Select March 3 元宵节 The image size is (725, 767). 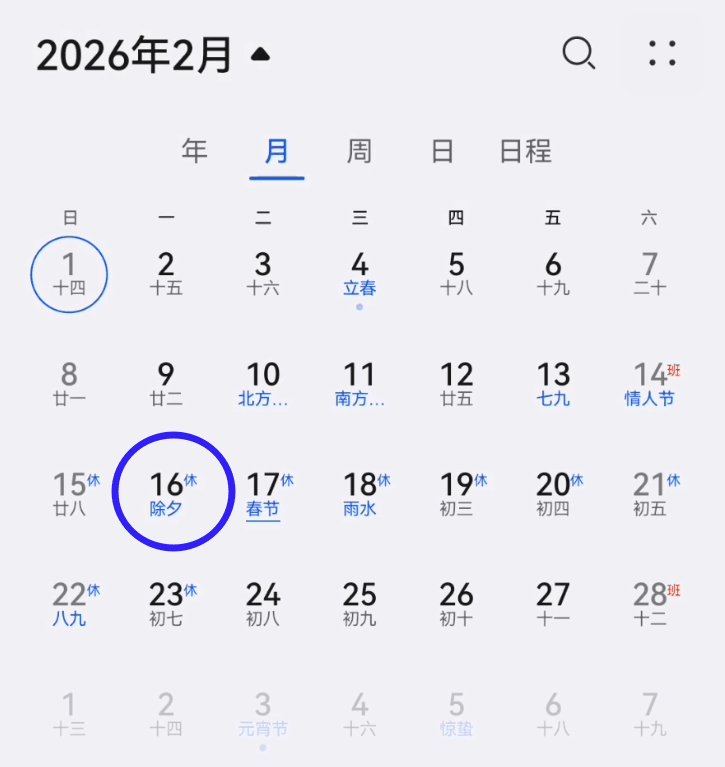pyautogui.click(x=263, y=714)
